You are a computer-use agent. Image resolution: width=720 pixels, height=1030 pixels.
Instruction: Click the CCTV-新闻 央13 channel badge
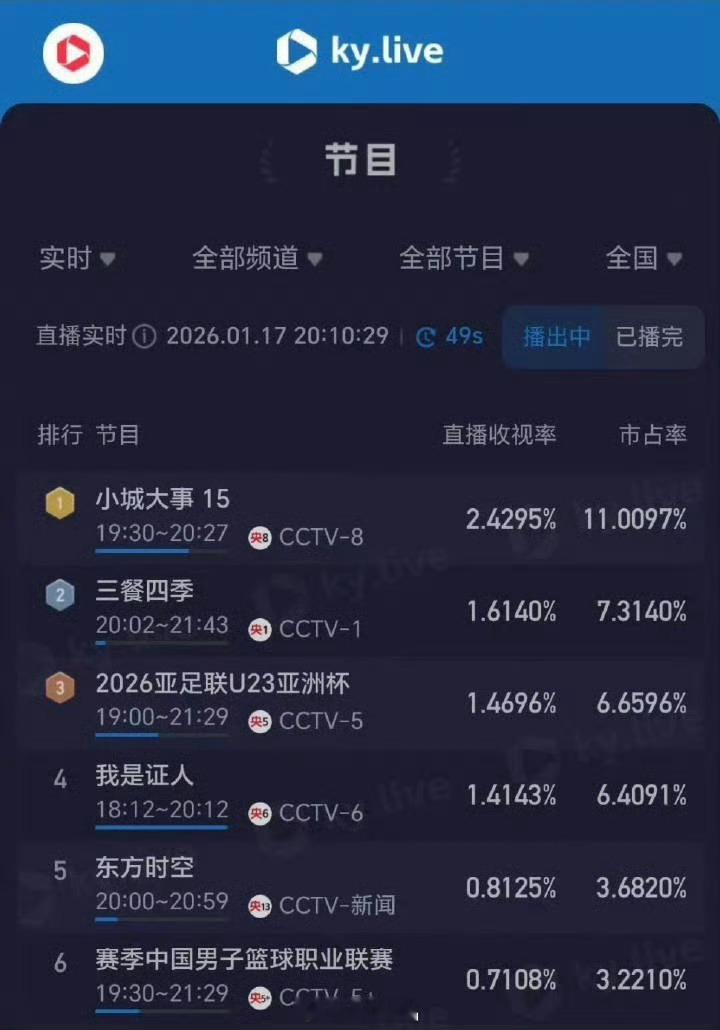(262, 904)
